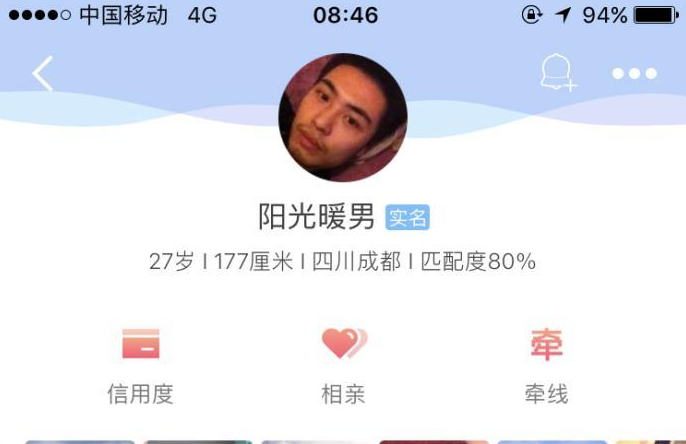Tap the bell icon with plus
Viewport: 686px width, 444px height.
[558, 73]
